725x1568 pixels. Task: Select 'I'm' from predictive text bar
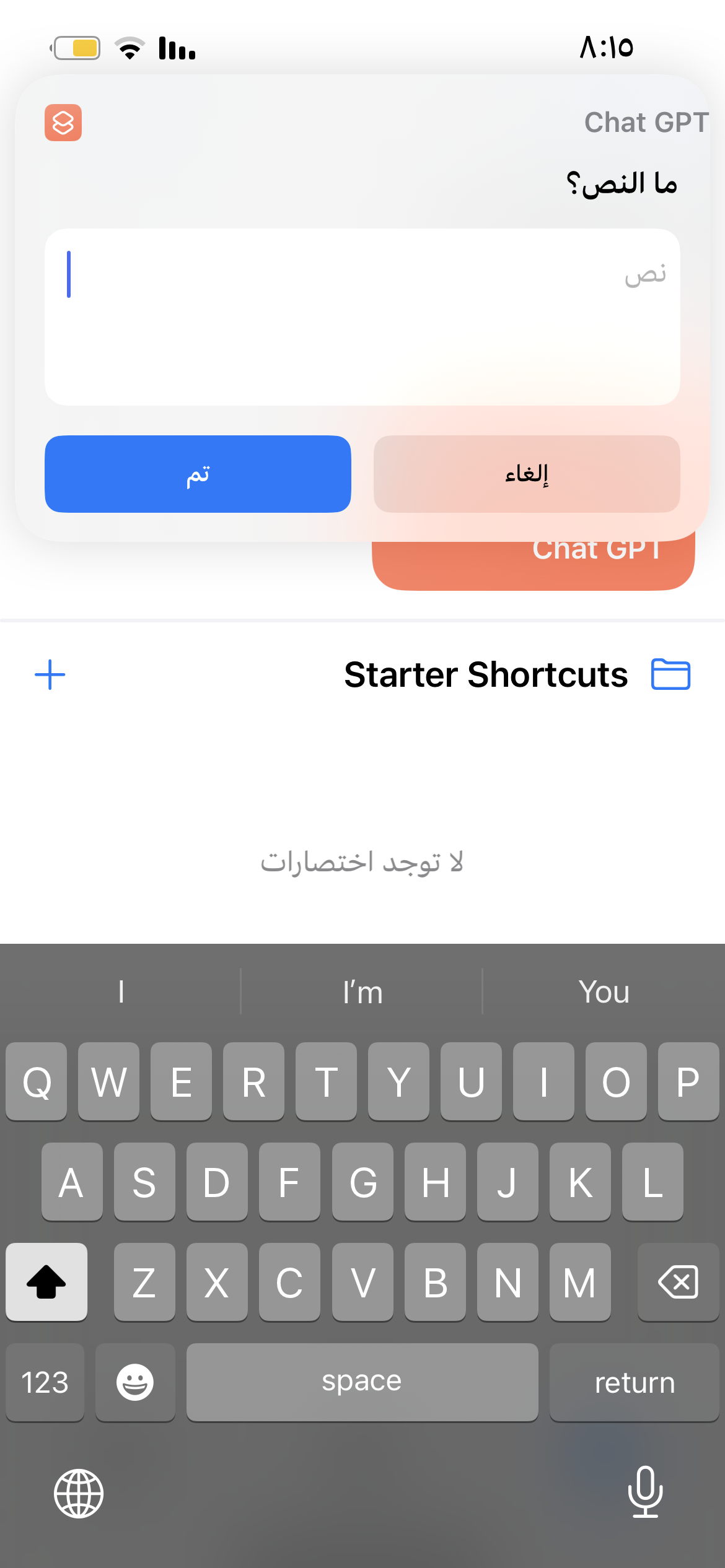(x=361, y=991)
